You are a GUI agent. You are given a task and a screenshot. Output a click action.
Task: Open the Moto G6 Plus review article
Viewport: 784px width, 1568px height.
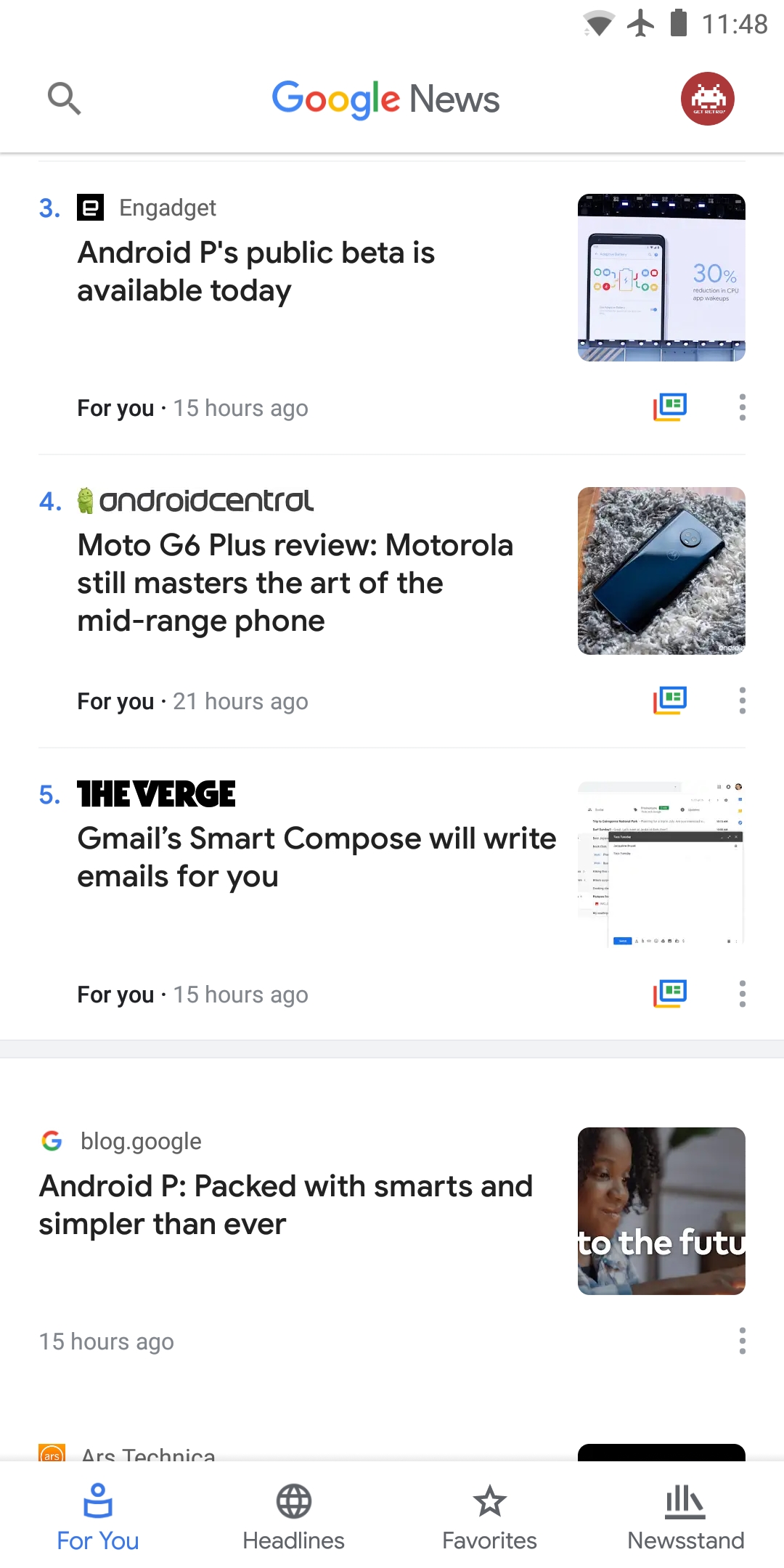295,583
